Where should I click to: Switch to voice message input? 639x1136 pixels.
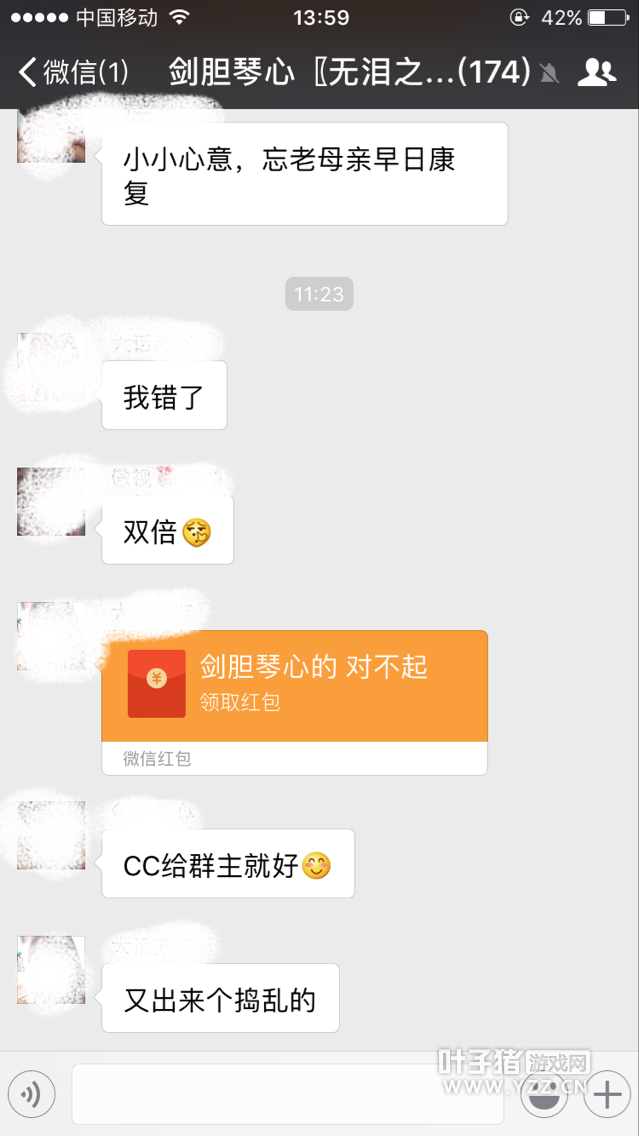(x=32, y=1095)
